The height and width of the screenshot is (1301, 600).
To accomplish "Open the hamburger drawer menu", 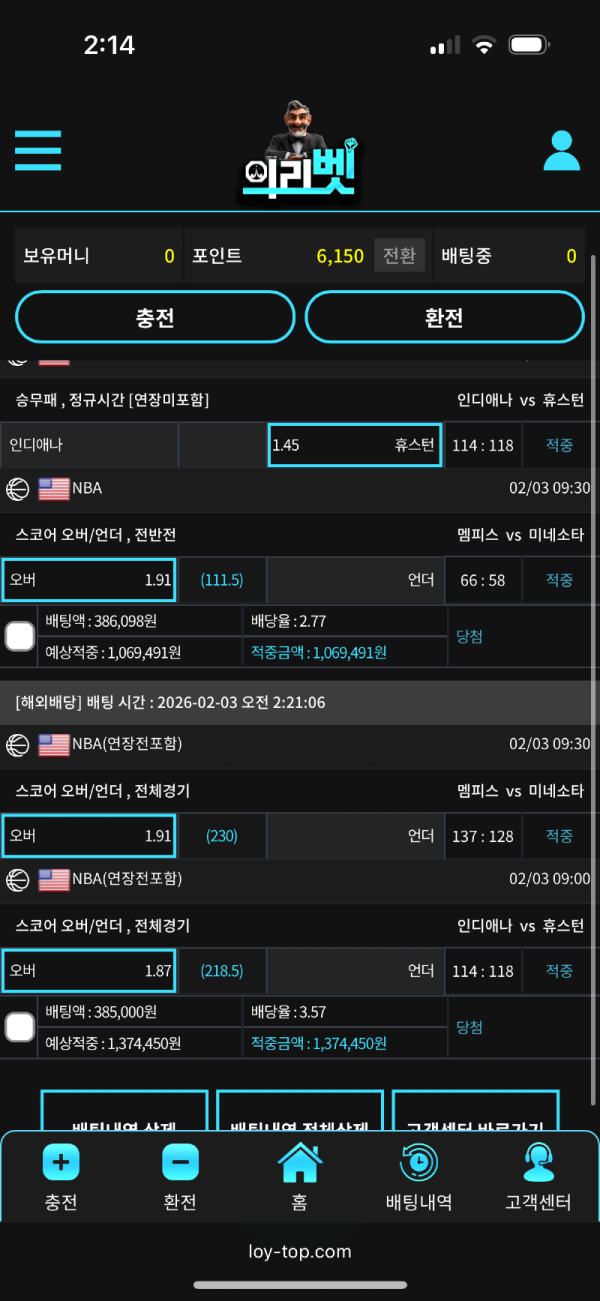I will tap(38, 151).
